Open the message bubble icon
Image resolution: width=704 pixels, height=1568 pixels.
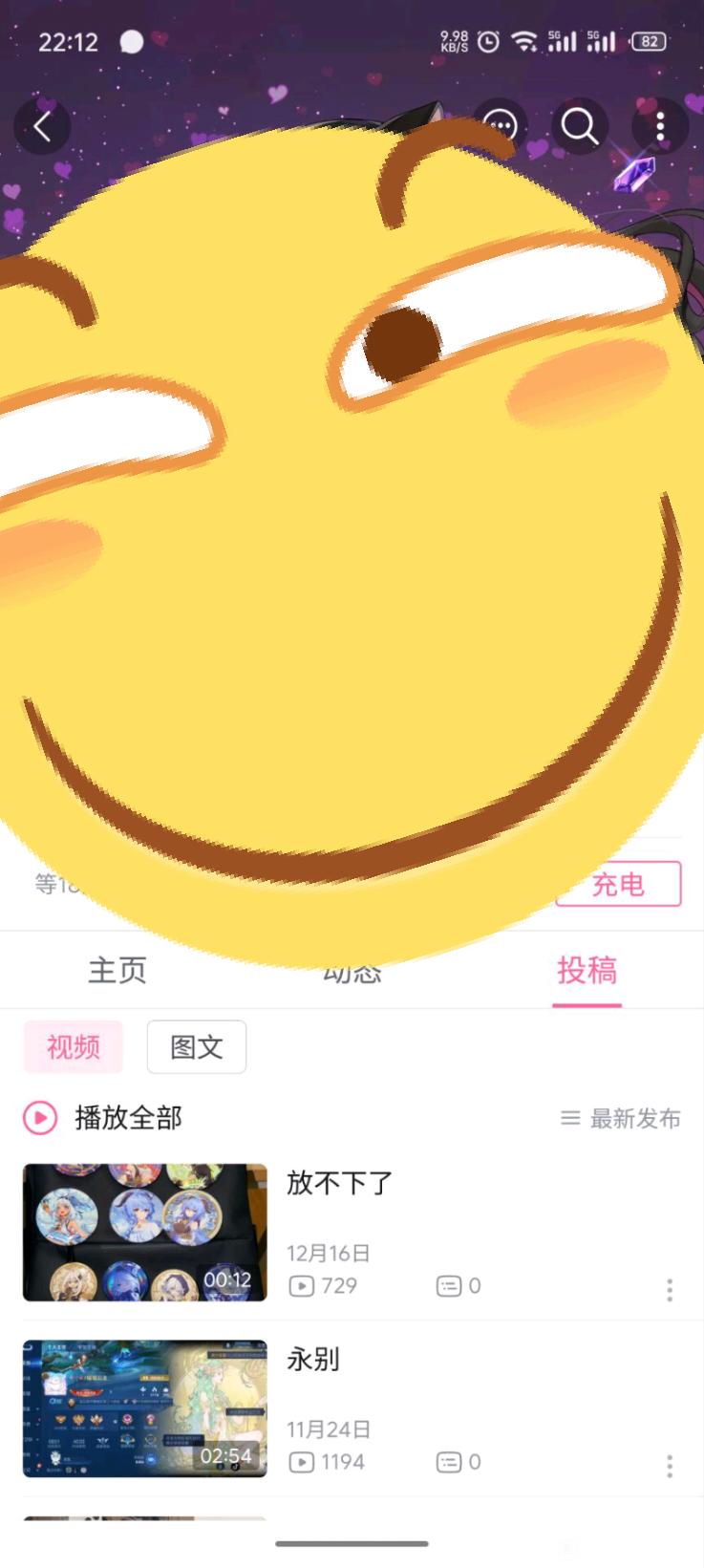pyautogui.click(x=500, y=125)
